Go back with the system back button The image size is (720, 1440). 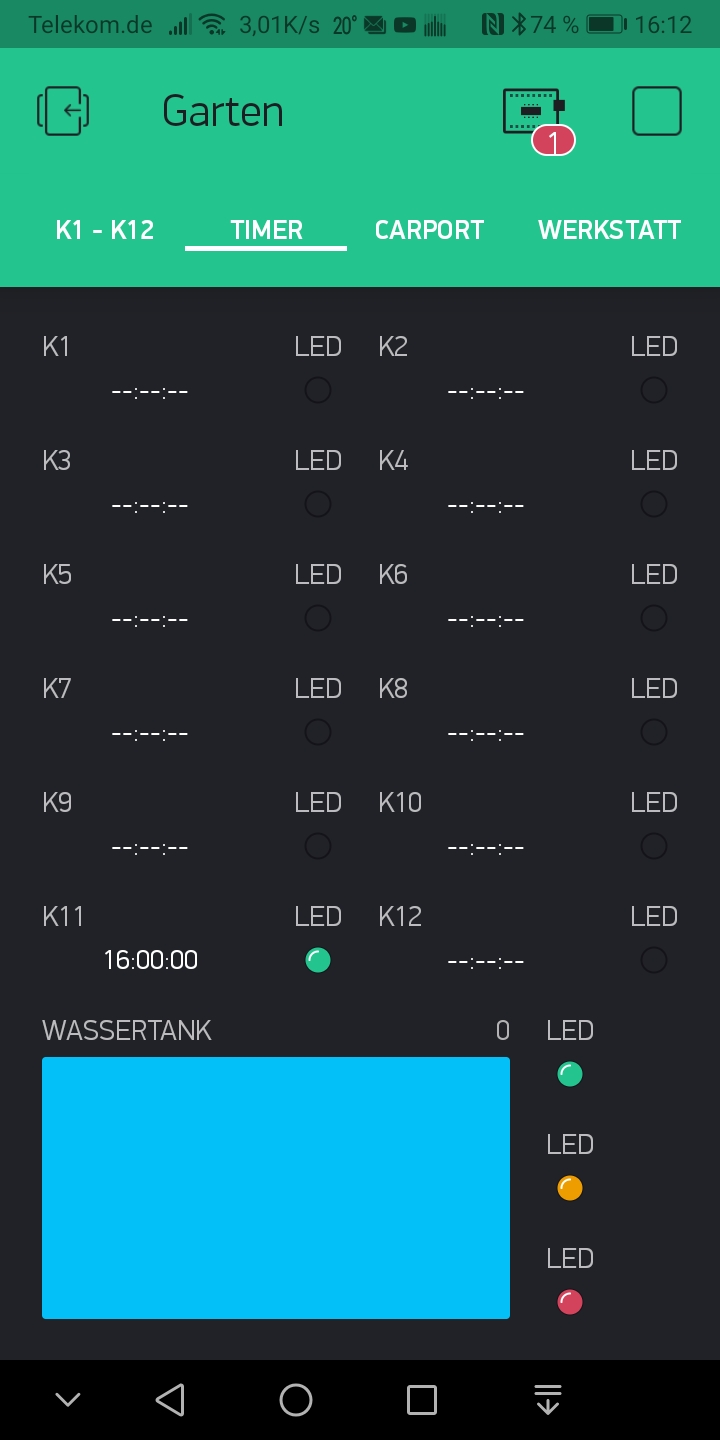[x=171, y=1400]
